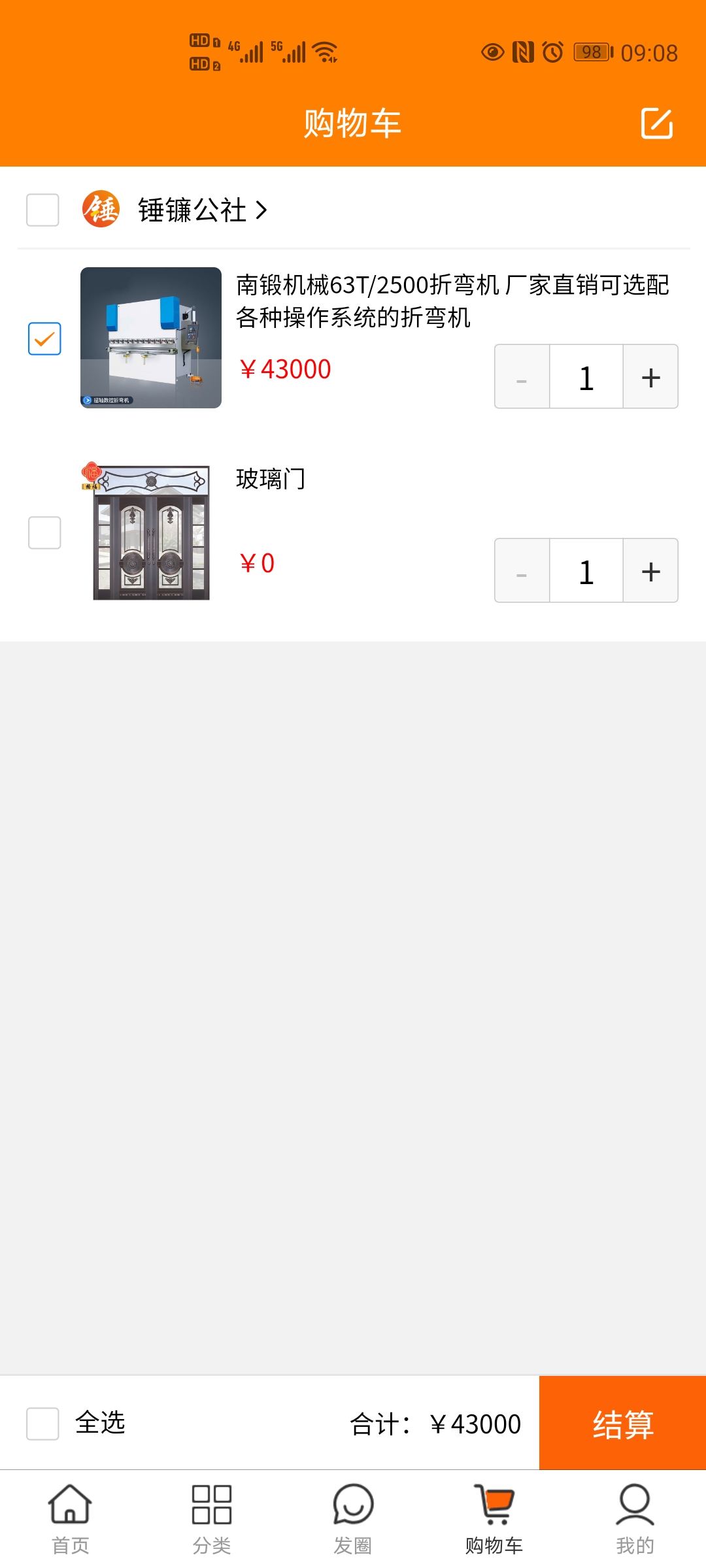Decrease quantity of the bending machine
This screenshot has width=706, height=1568.
pos(522,377)
